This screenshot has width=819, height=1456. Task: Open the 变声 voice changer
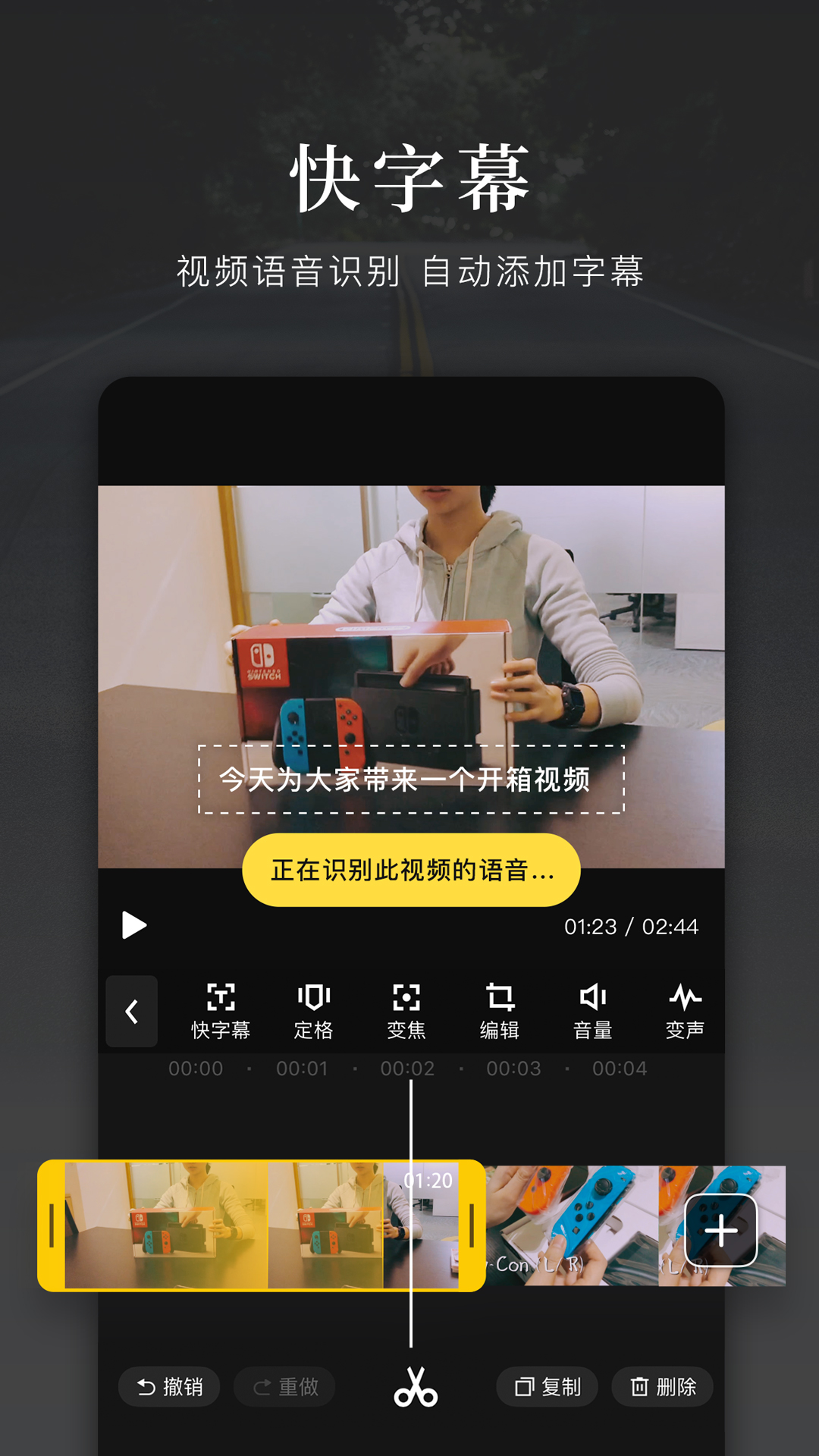click(x=686, y=1011)
